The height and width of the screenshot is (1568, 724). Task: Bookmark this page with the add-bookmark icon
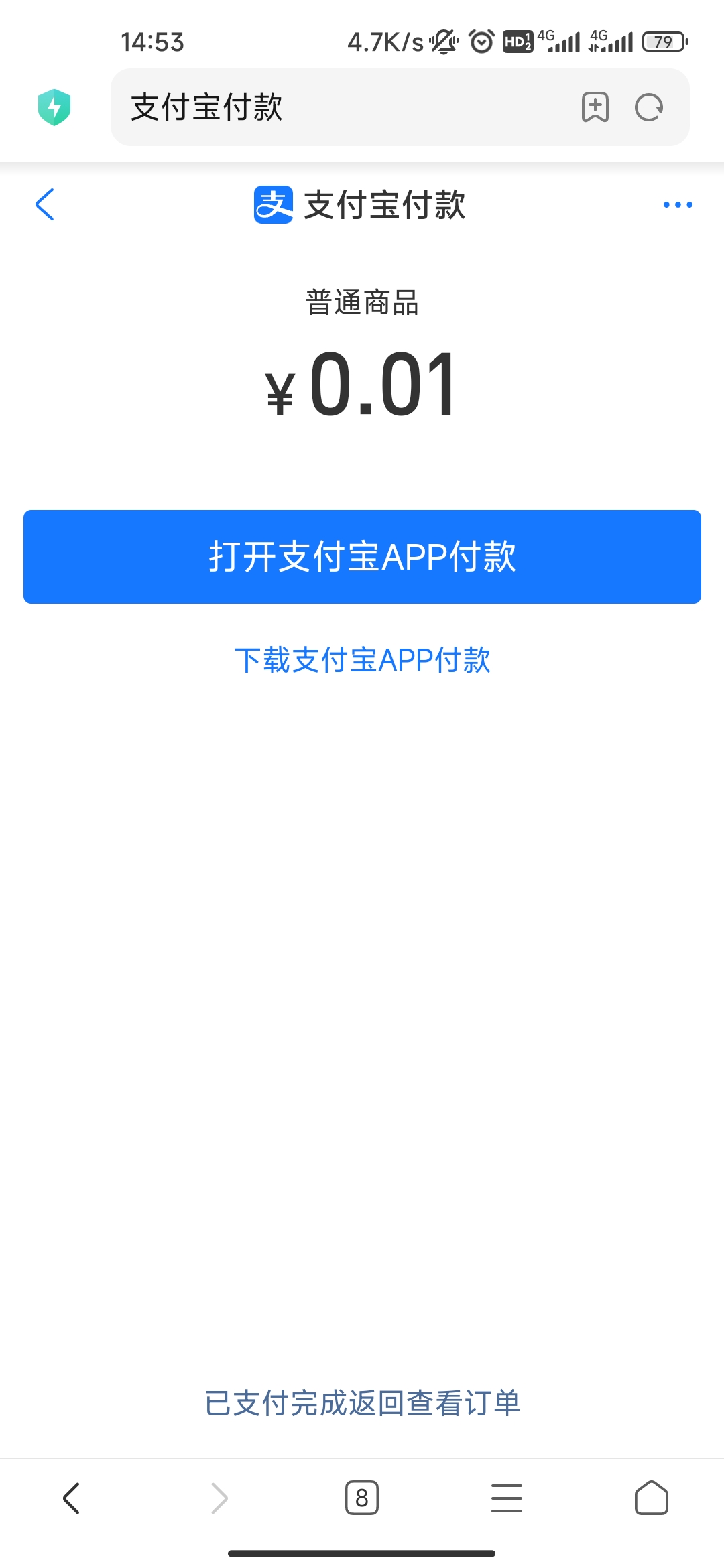coord(595,107)
